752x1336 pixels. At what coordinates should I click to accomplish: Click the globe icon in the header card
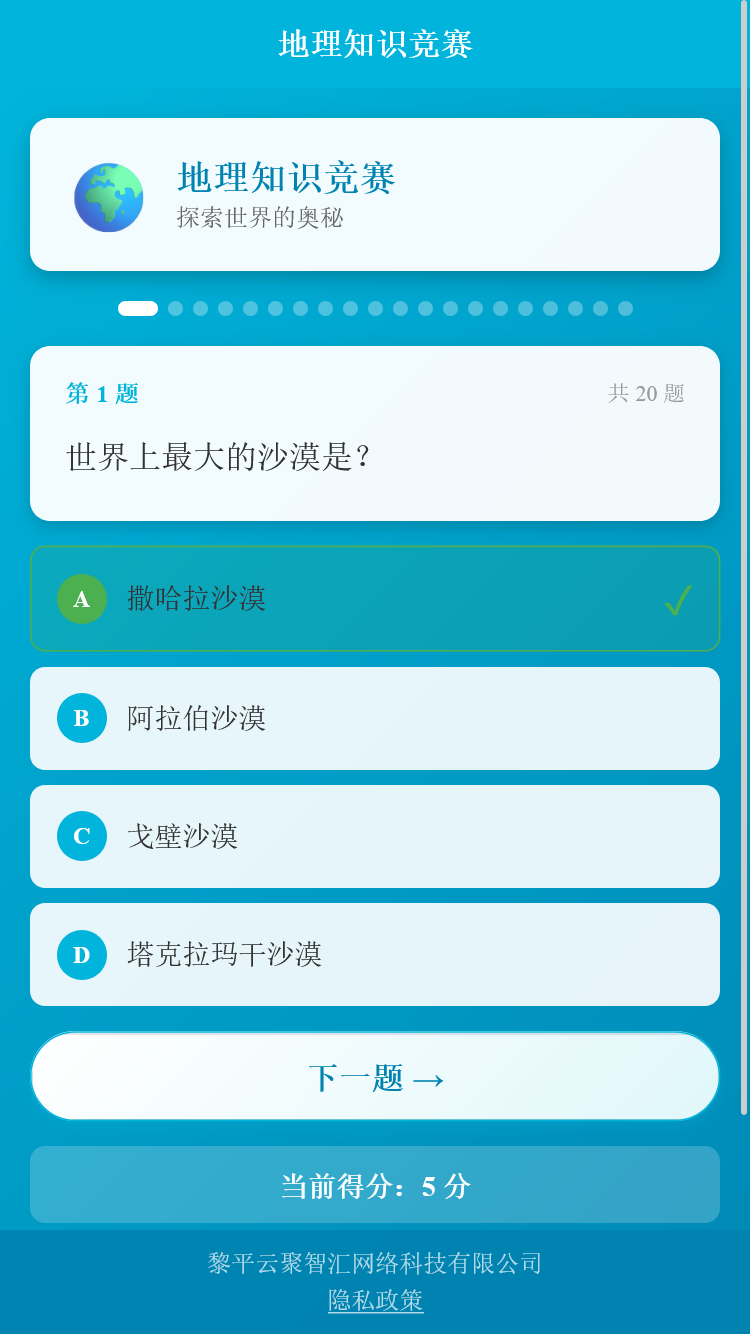109,196
